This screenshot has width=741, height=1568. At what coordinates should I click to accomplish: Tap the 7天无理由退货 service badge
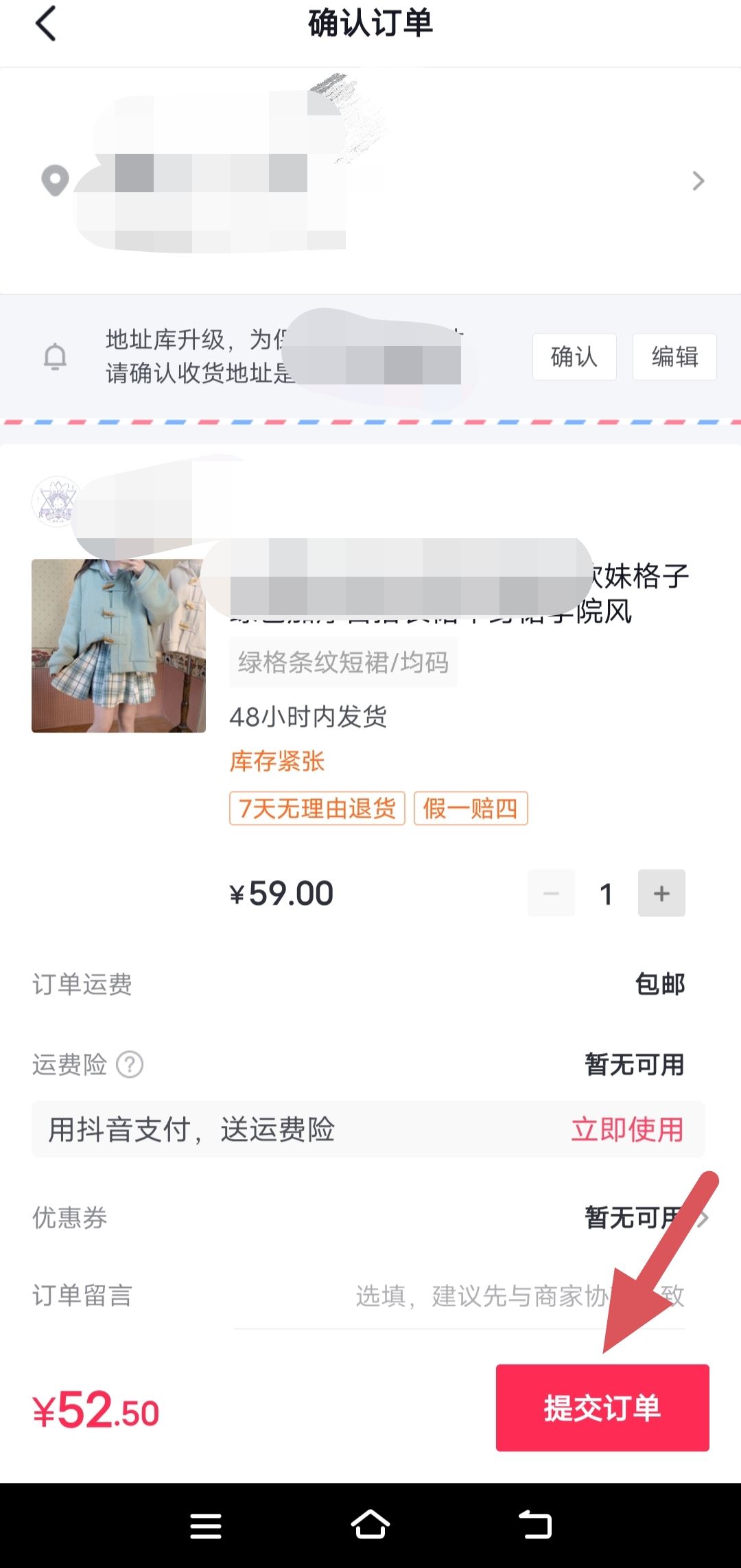[x=316, y=811]
